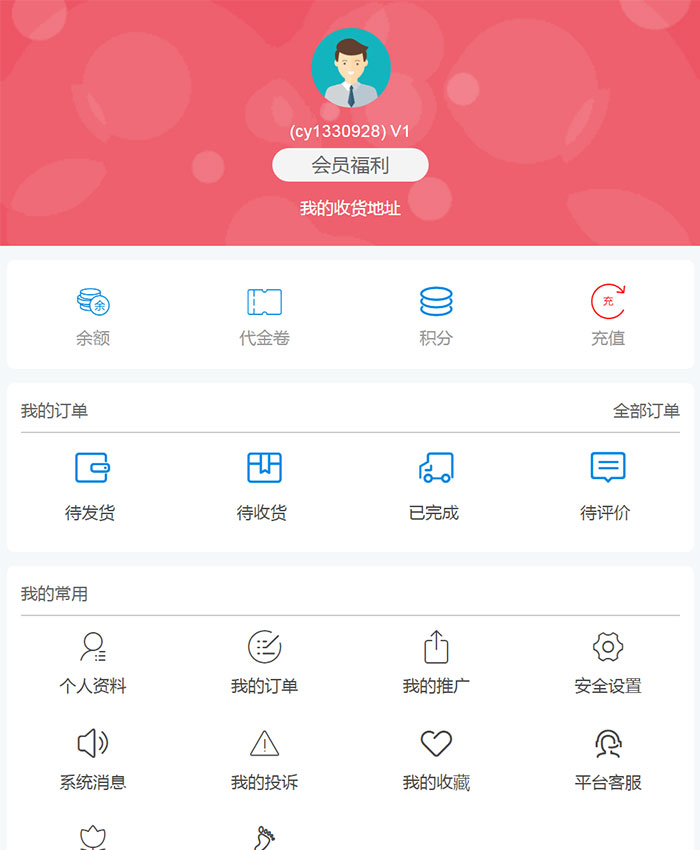
Task: Open 我的订单 in 我的常用
Action: coord(264,661)
